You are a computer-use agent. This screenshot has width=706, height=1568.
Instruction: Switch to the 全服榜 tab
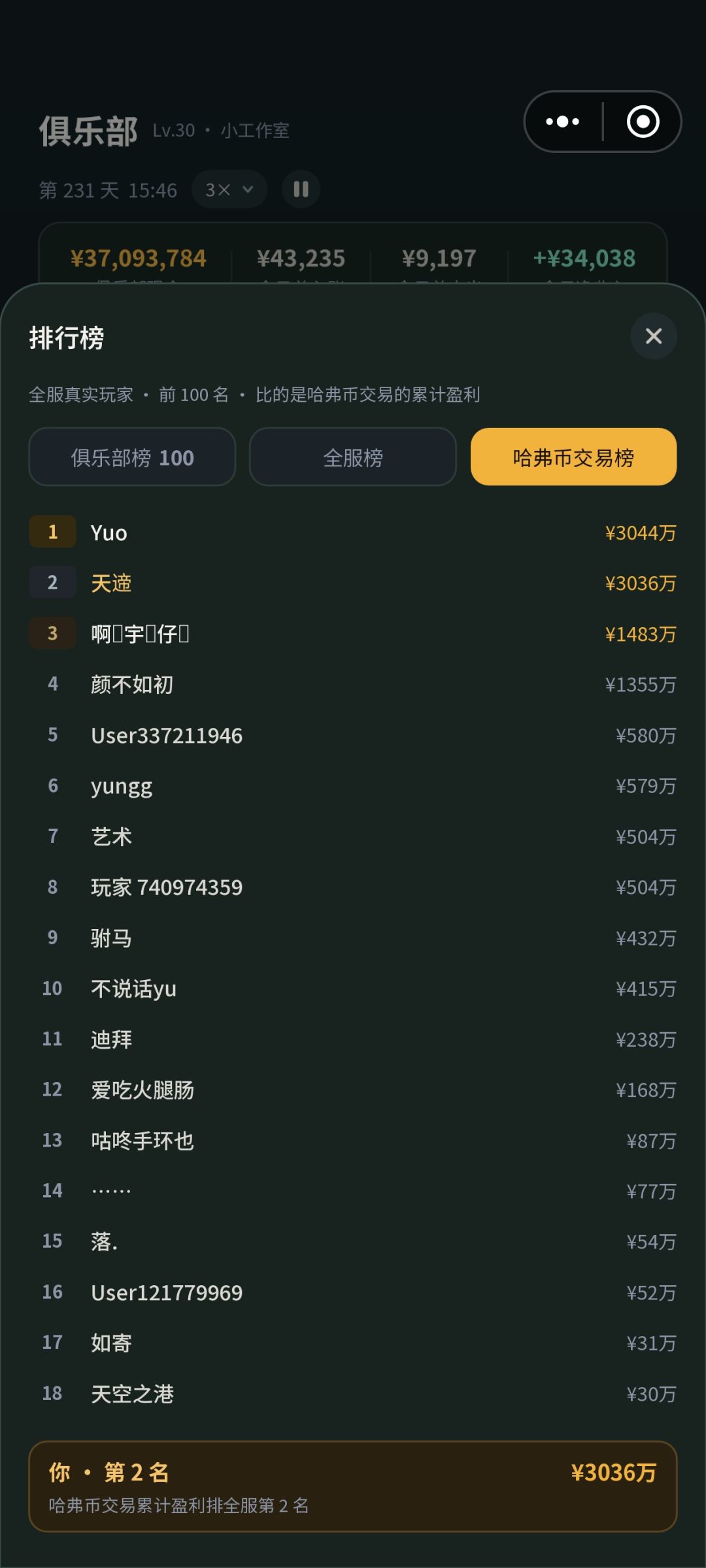point(353,457)
